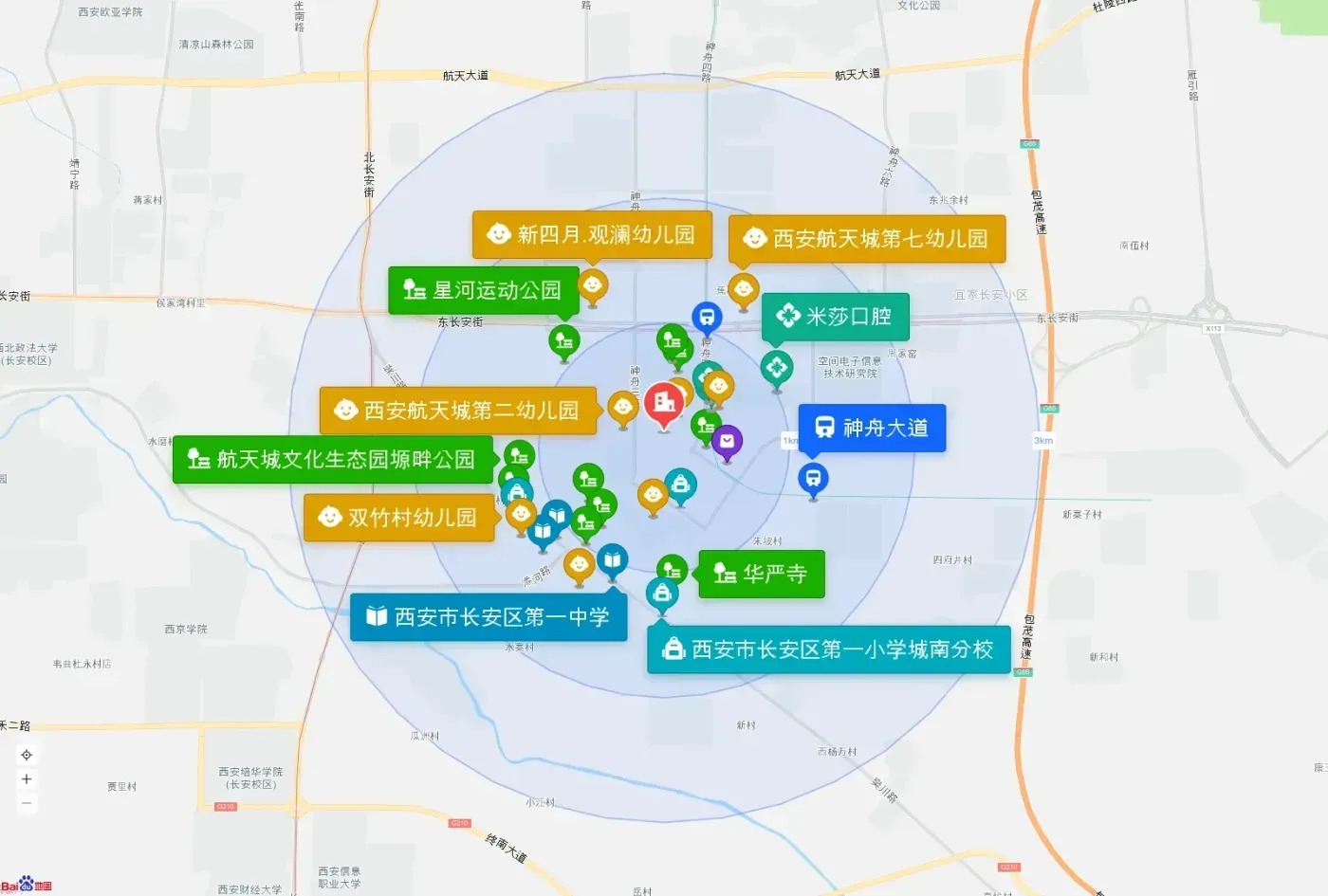Screen dimensions: 1328x896
Task: Open the 米莎口腔 clinic label
Action: (836, 317)
